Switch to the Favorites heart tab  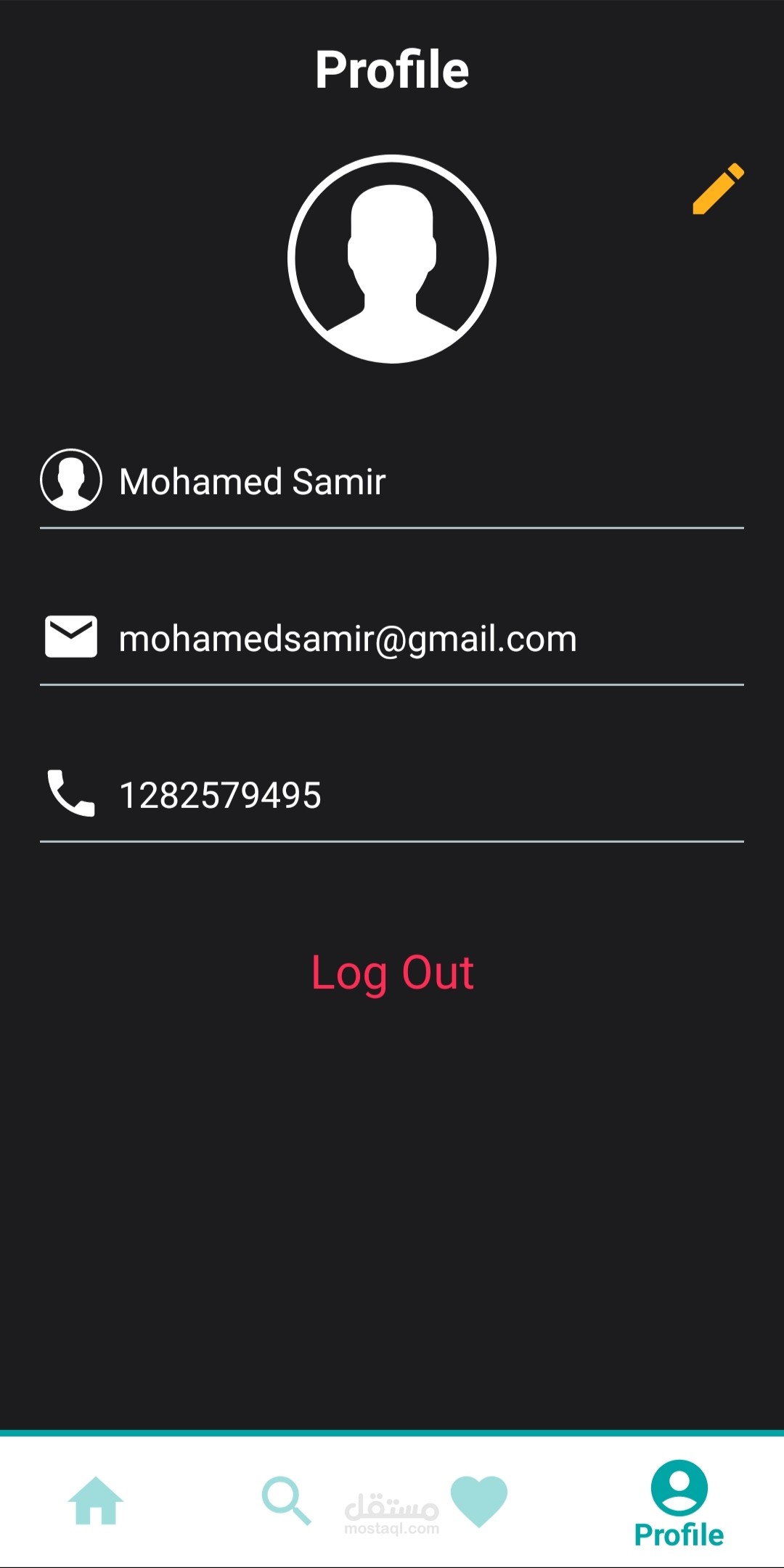point(478,1501)
